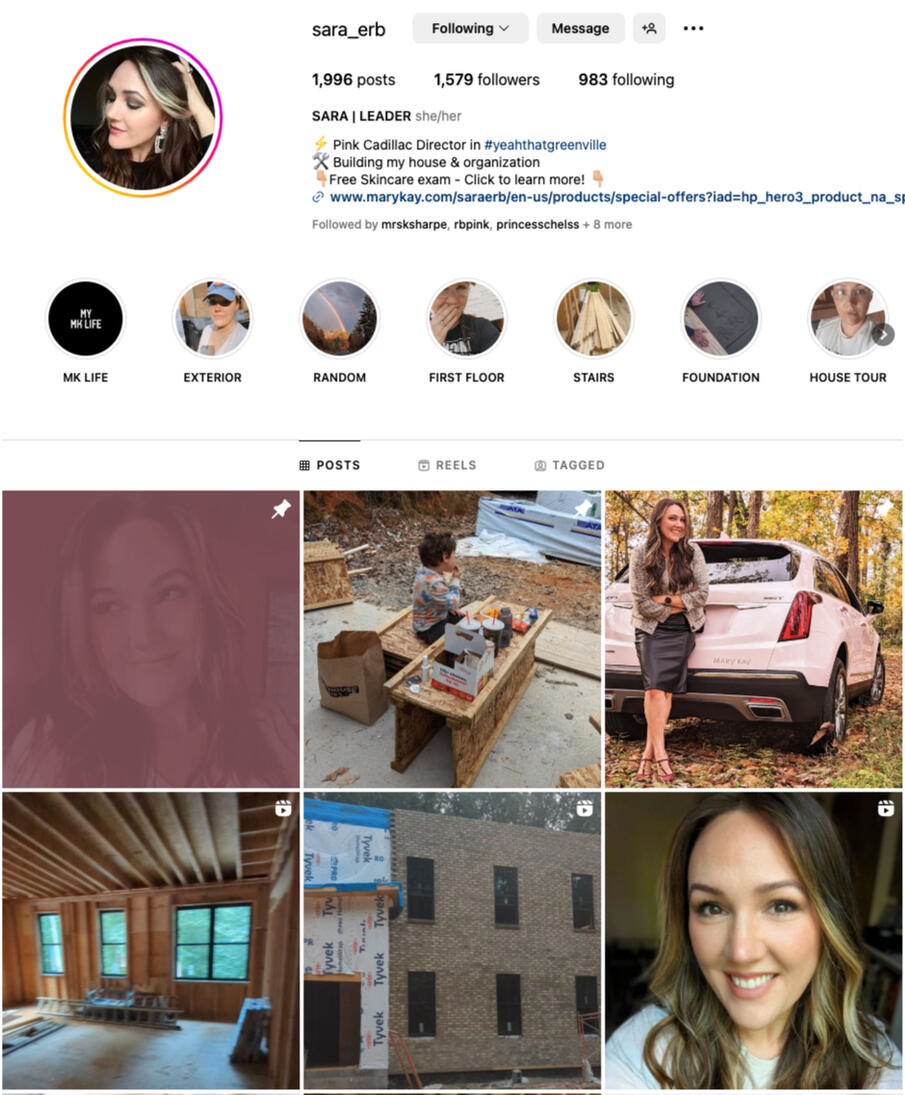Switch to the TAGGED tab
Viewport: 905px width, 1095px height.
point(569,465)
